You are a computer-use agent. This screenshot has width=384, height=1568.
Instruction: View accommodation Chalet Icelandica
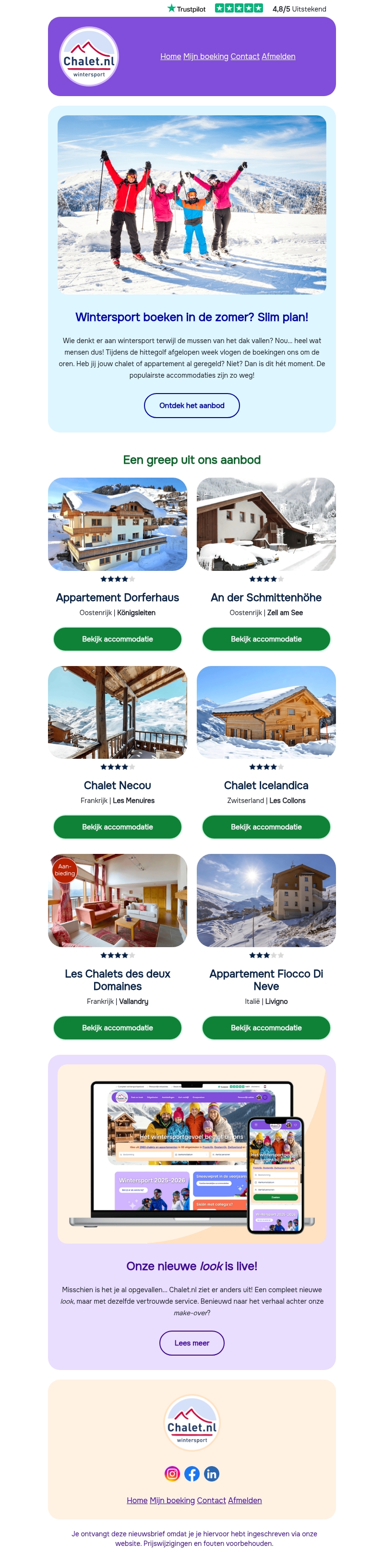[x=265, y=827]
